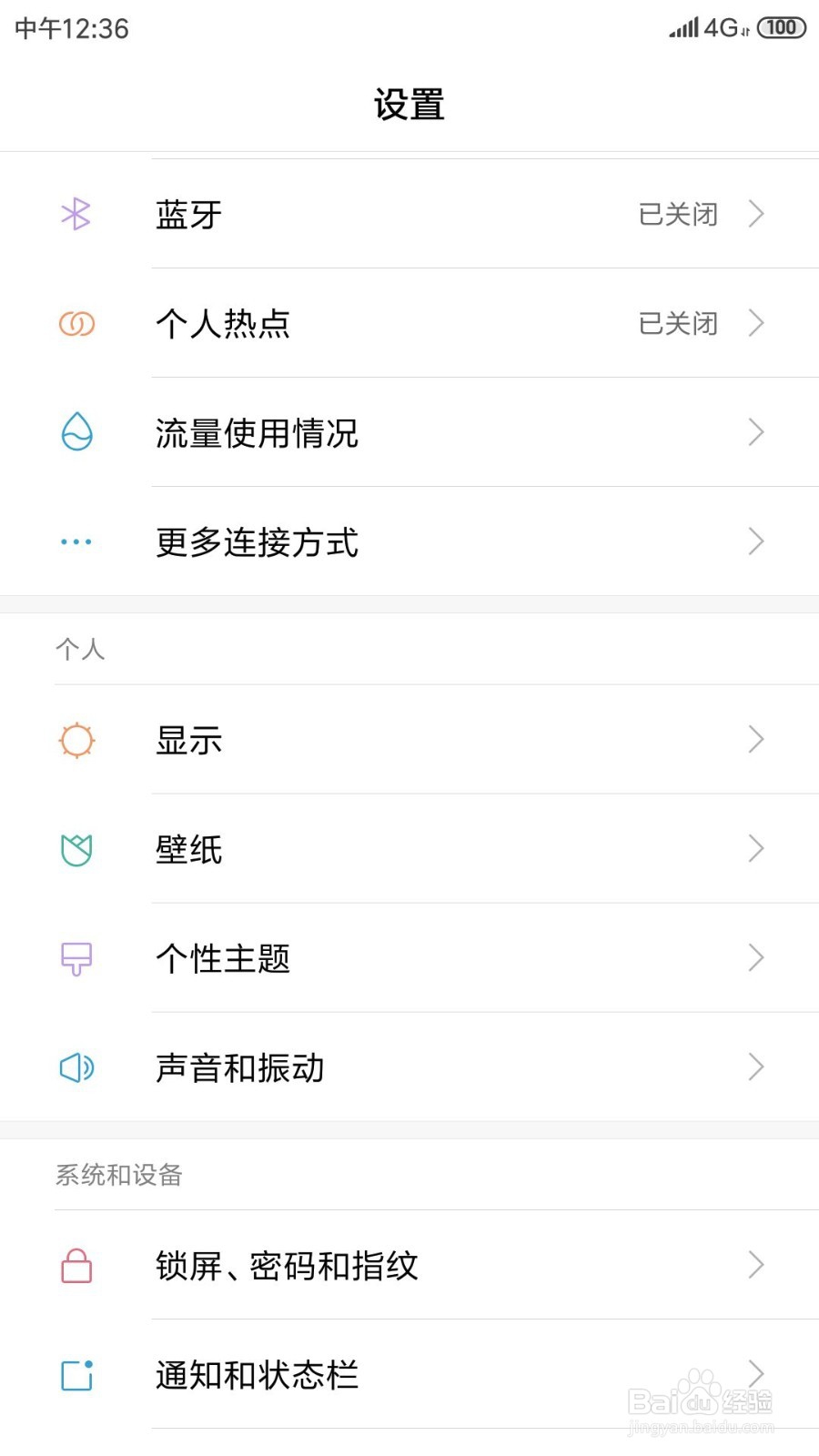819x1456 pixels.
Task: Open 个人热点 personal hotspot settings
Action: 409,323
